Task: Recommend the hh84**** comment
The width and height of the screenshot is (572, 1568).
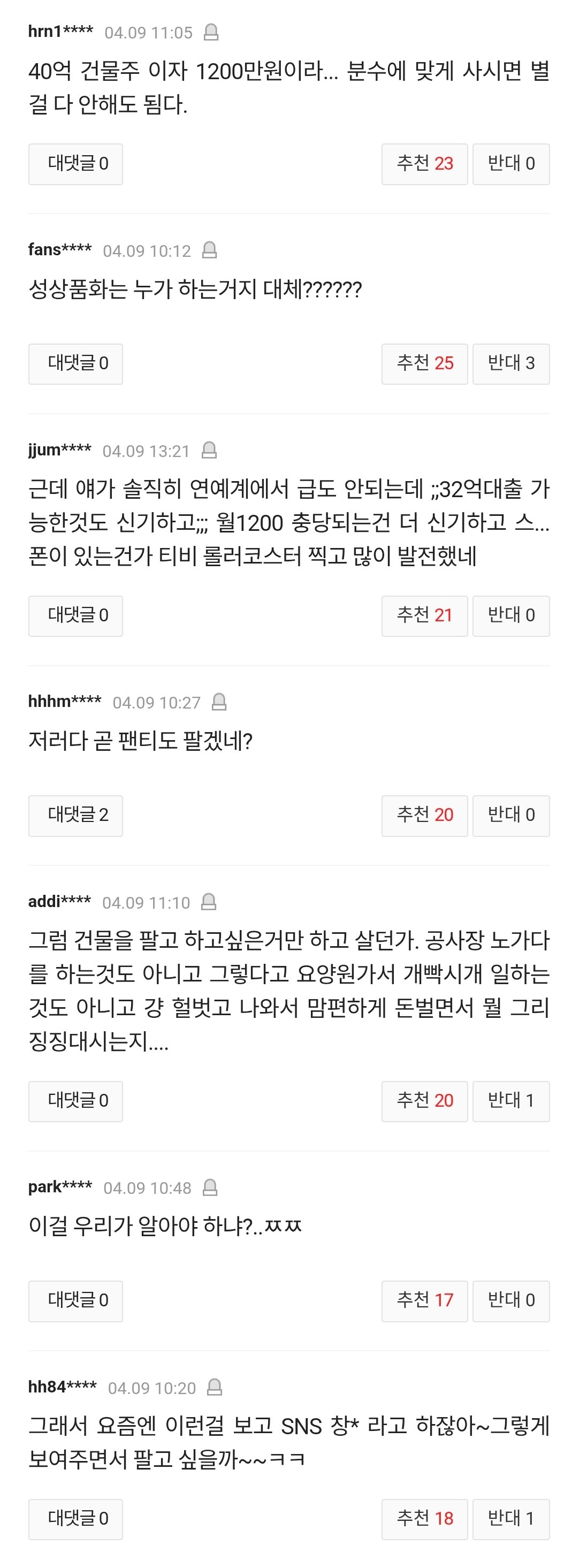Action: (x=424, y=1519)
